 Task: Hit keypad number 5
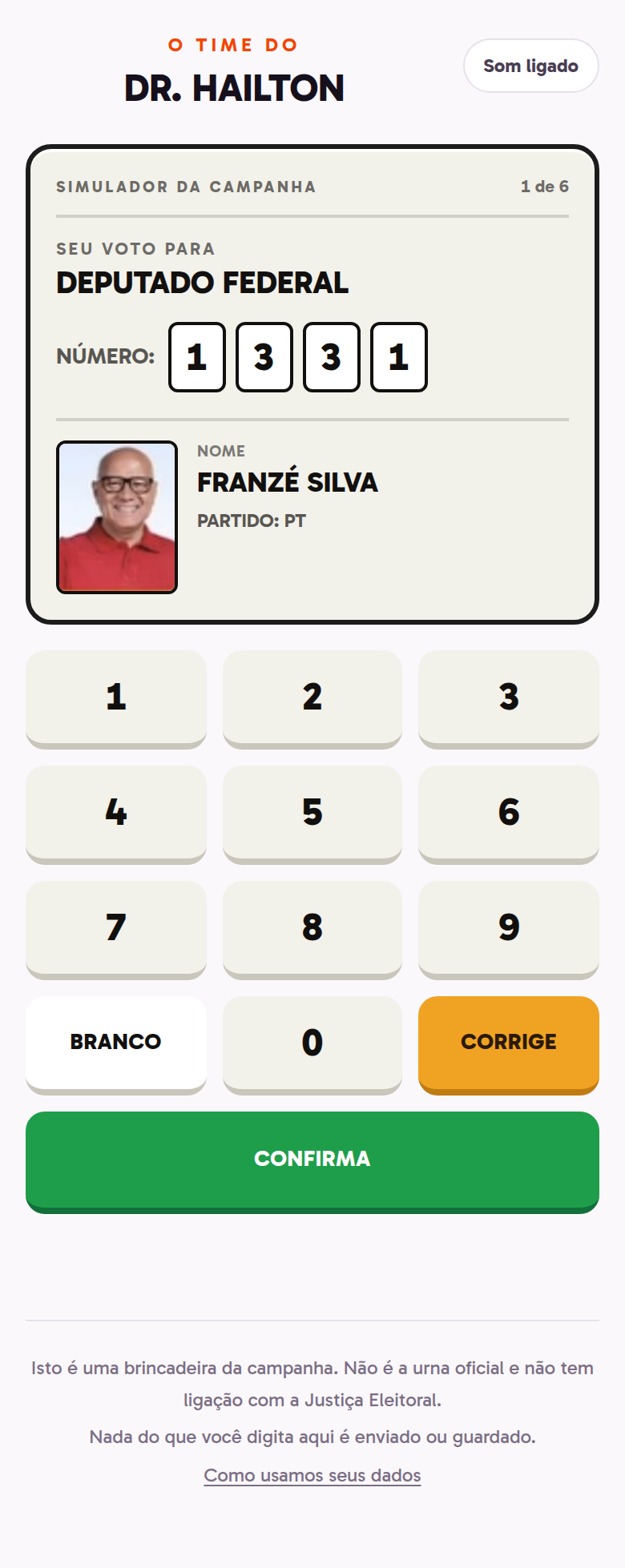coord(312,814)
